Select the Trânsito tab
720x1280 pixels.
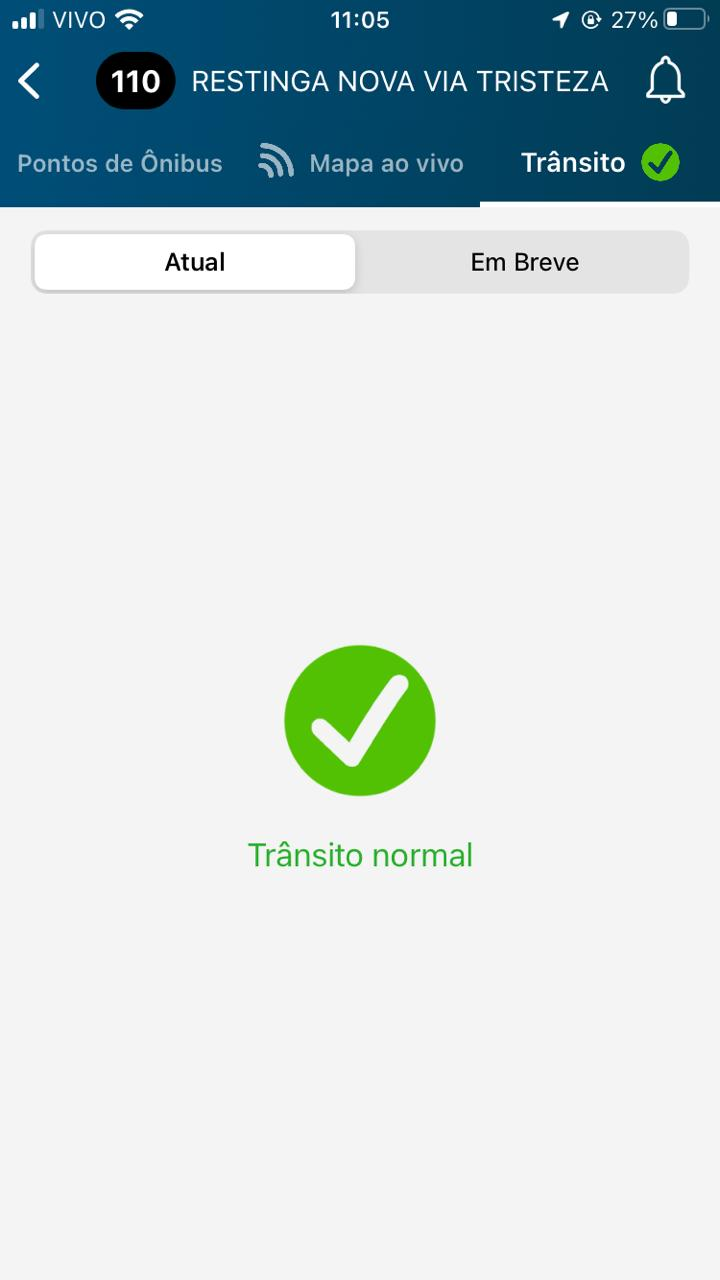tap(598, 163)
